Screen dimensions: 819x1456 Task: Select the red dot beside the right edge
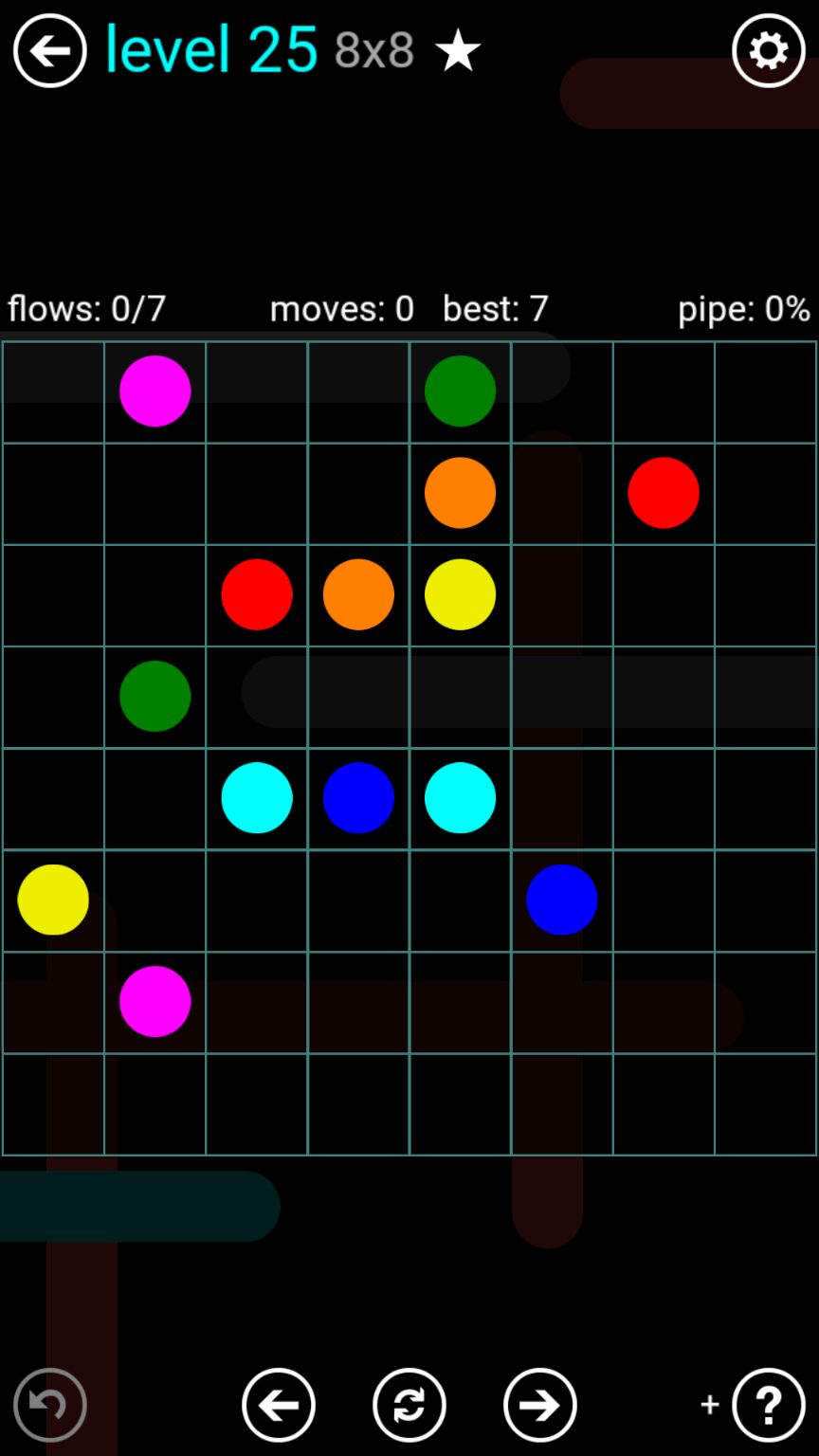[664, 493]
